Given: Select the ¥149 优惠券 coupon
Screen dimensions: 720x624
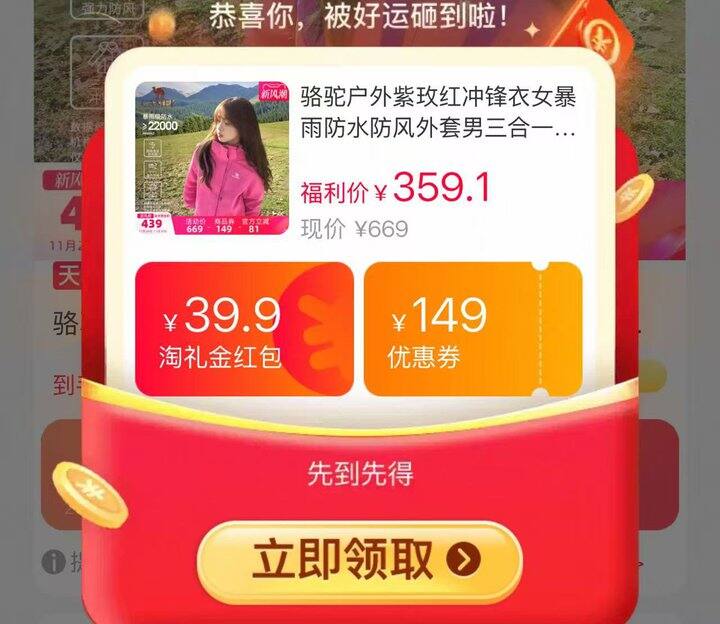Looking at the screenshot, I should [473, 329].
